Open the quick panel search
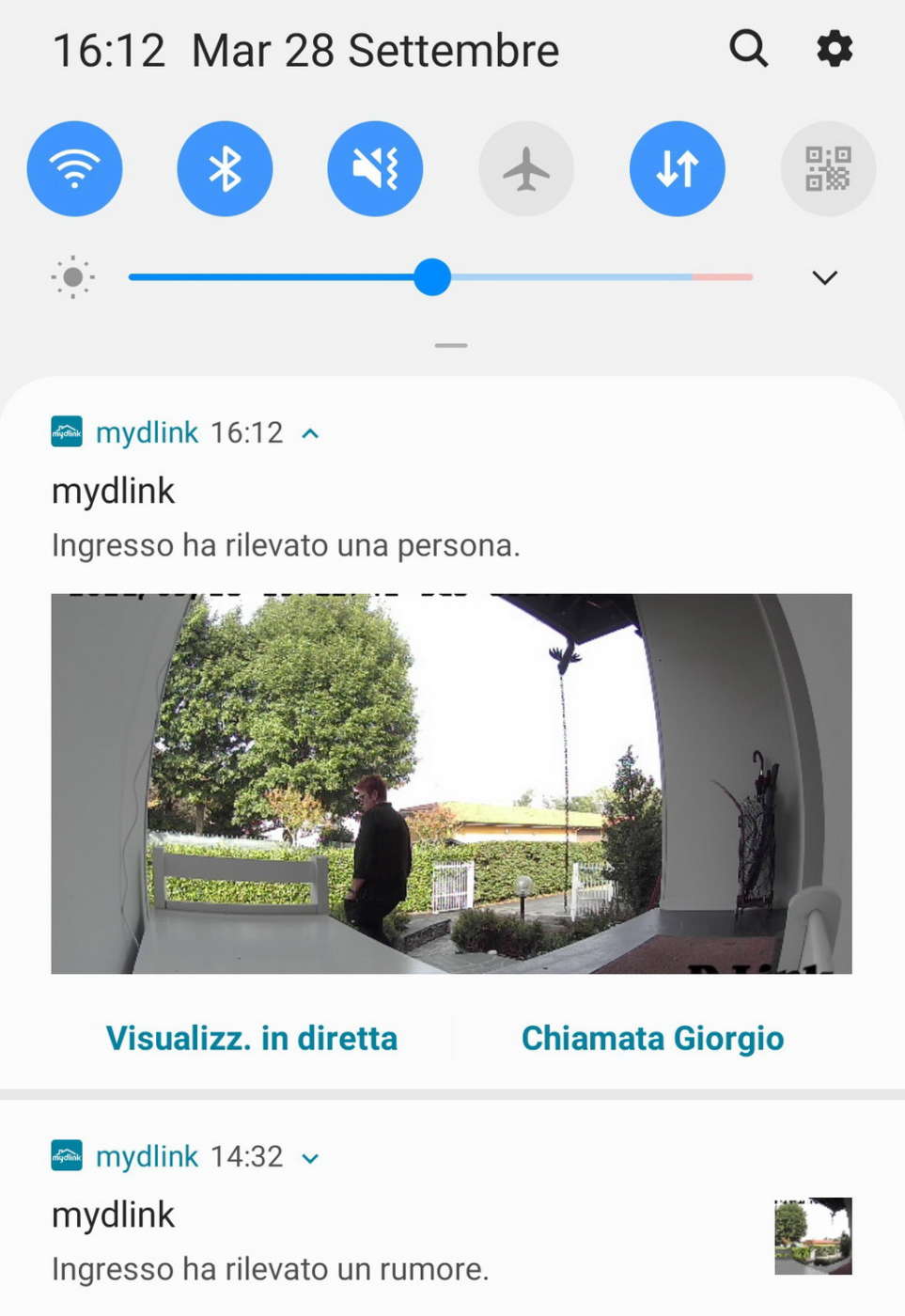Image resolution: width=905 pixels, height=1316 pixels. [748, 48]
